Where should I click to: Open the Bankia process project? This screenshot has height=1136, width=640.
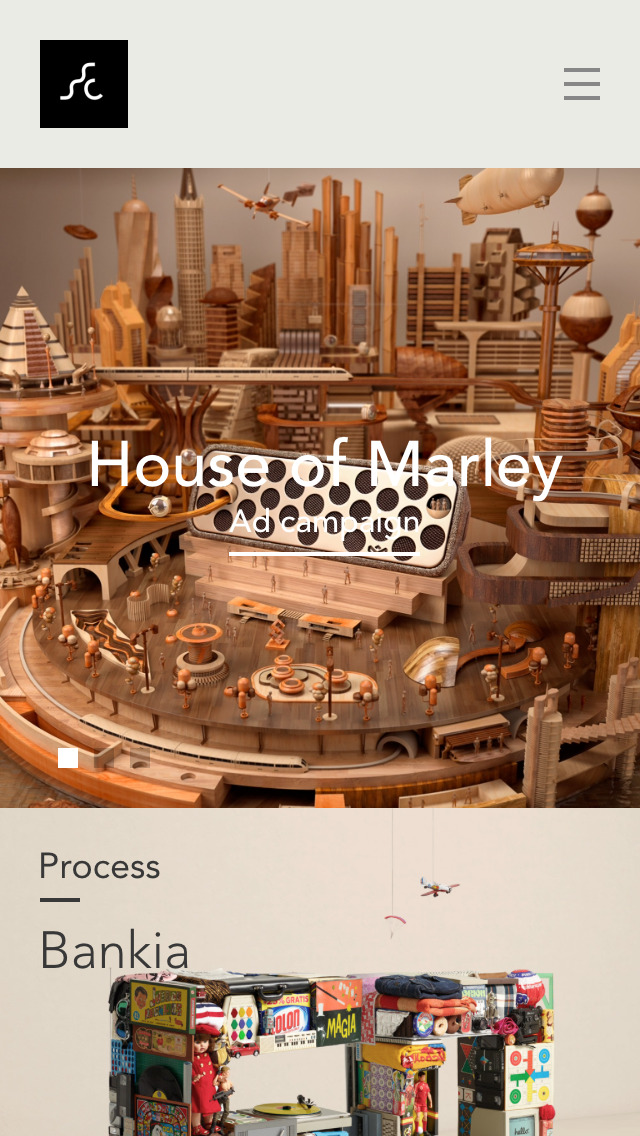[114, 950]
